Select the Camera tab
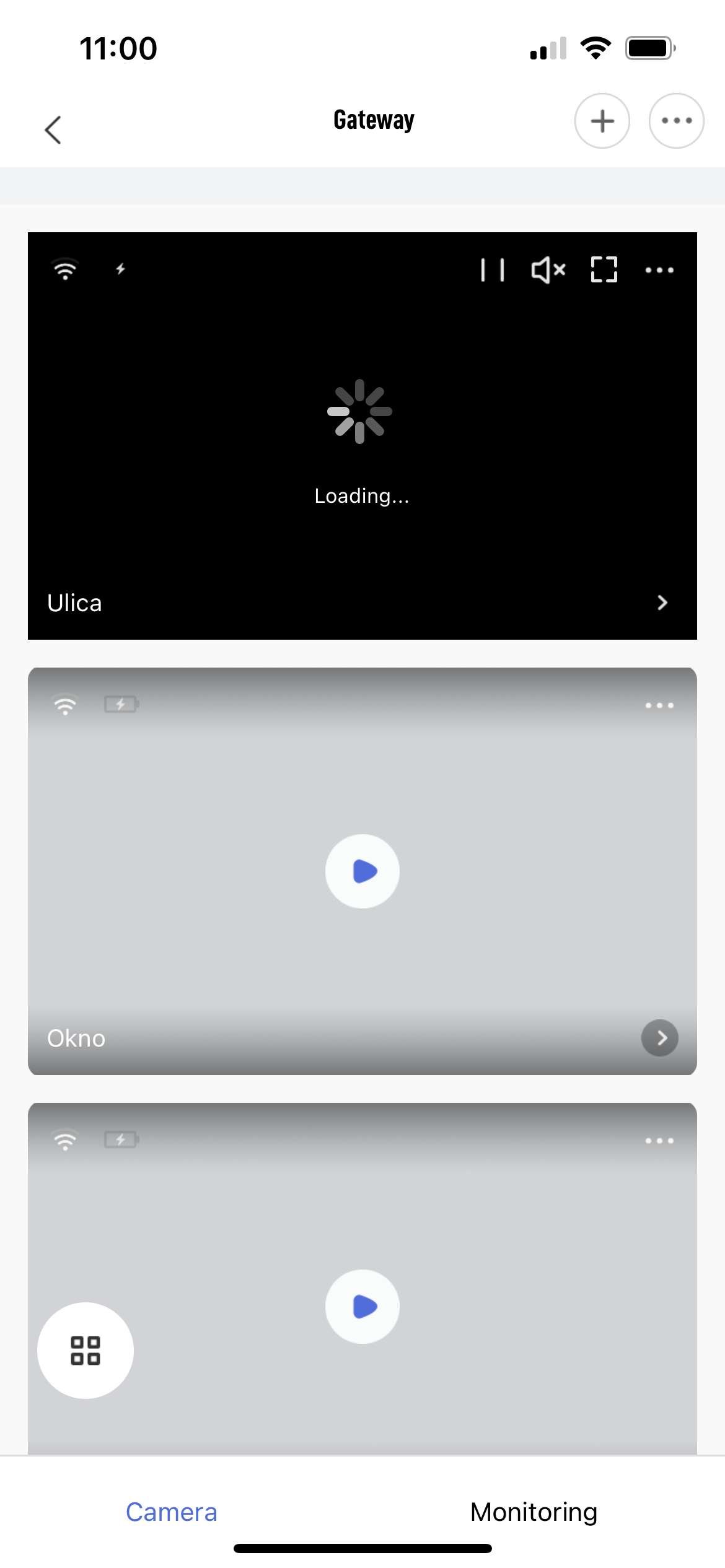 172,1512
